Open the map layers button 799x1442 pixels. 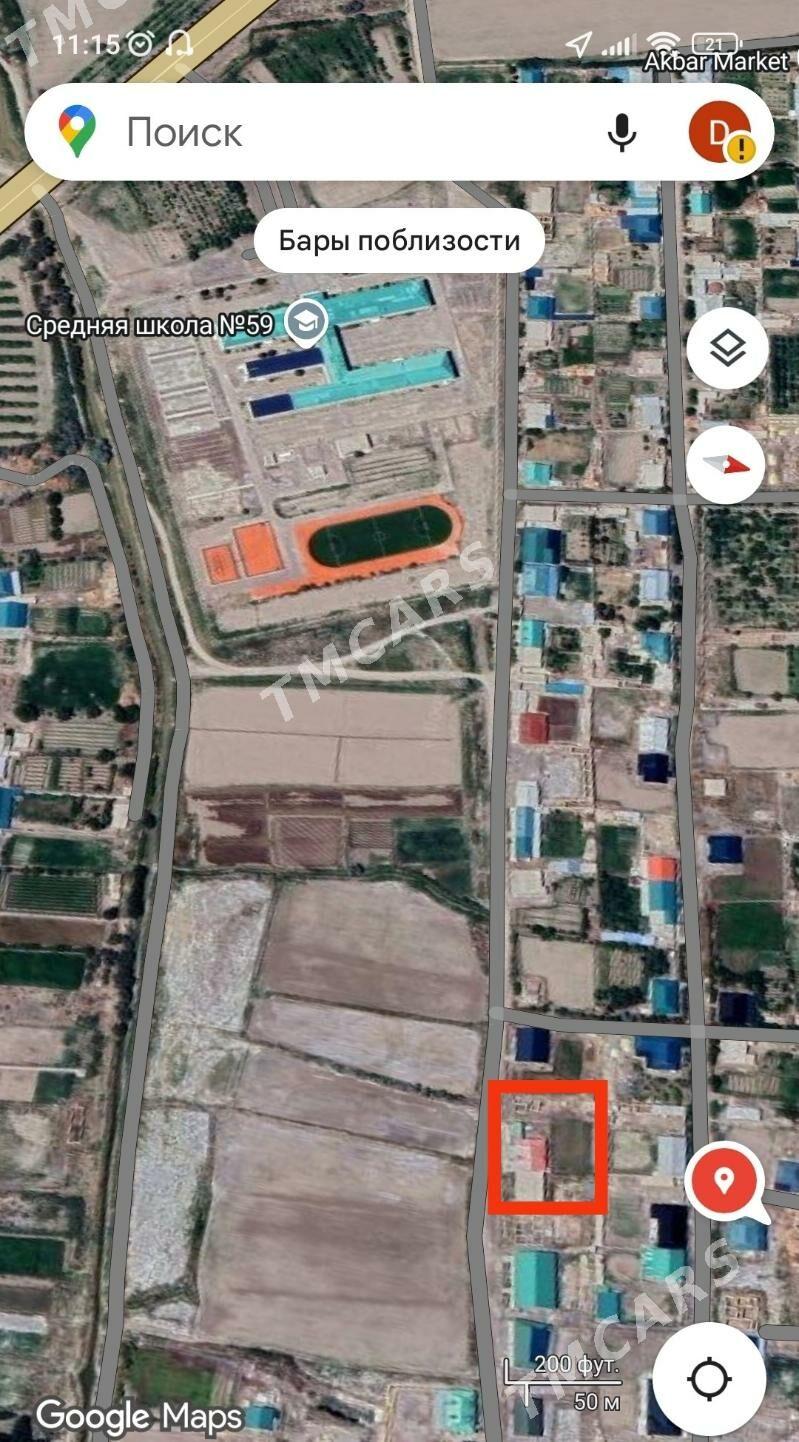click(x=727, y=349)
